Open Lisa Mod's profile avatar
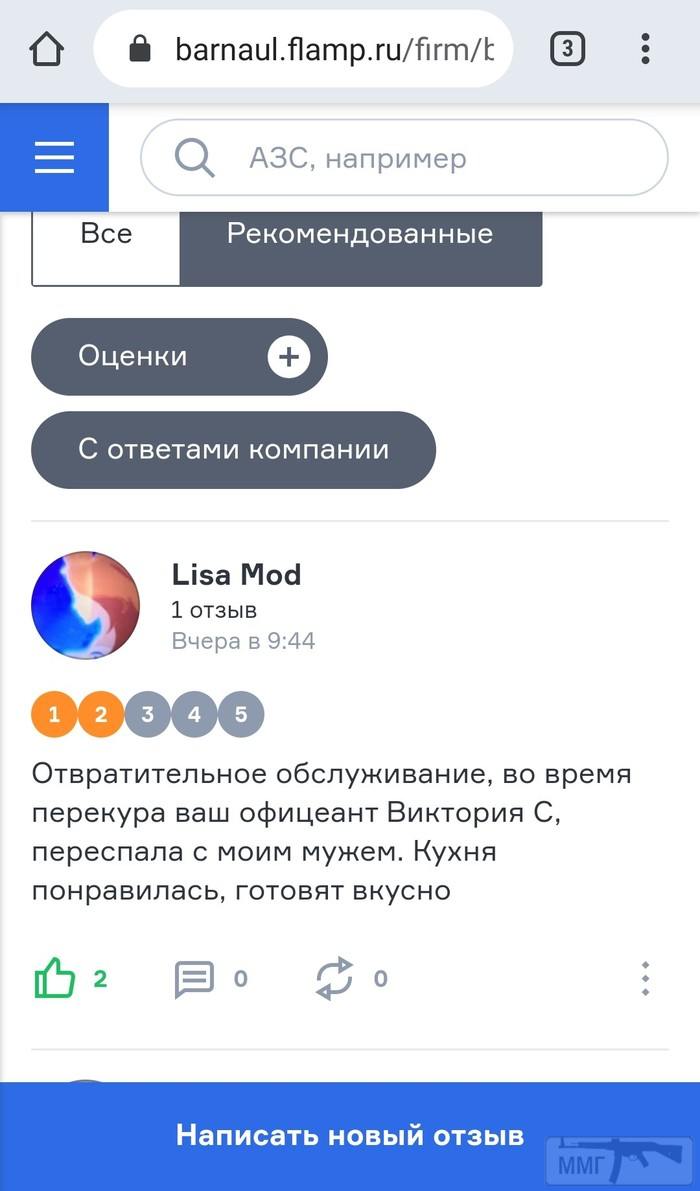This screenshot has height=1191, width=700. [86, 605]
